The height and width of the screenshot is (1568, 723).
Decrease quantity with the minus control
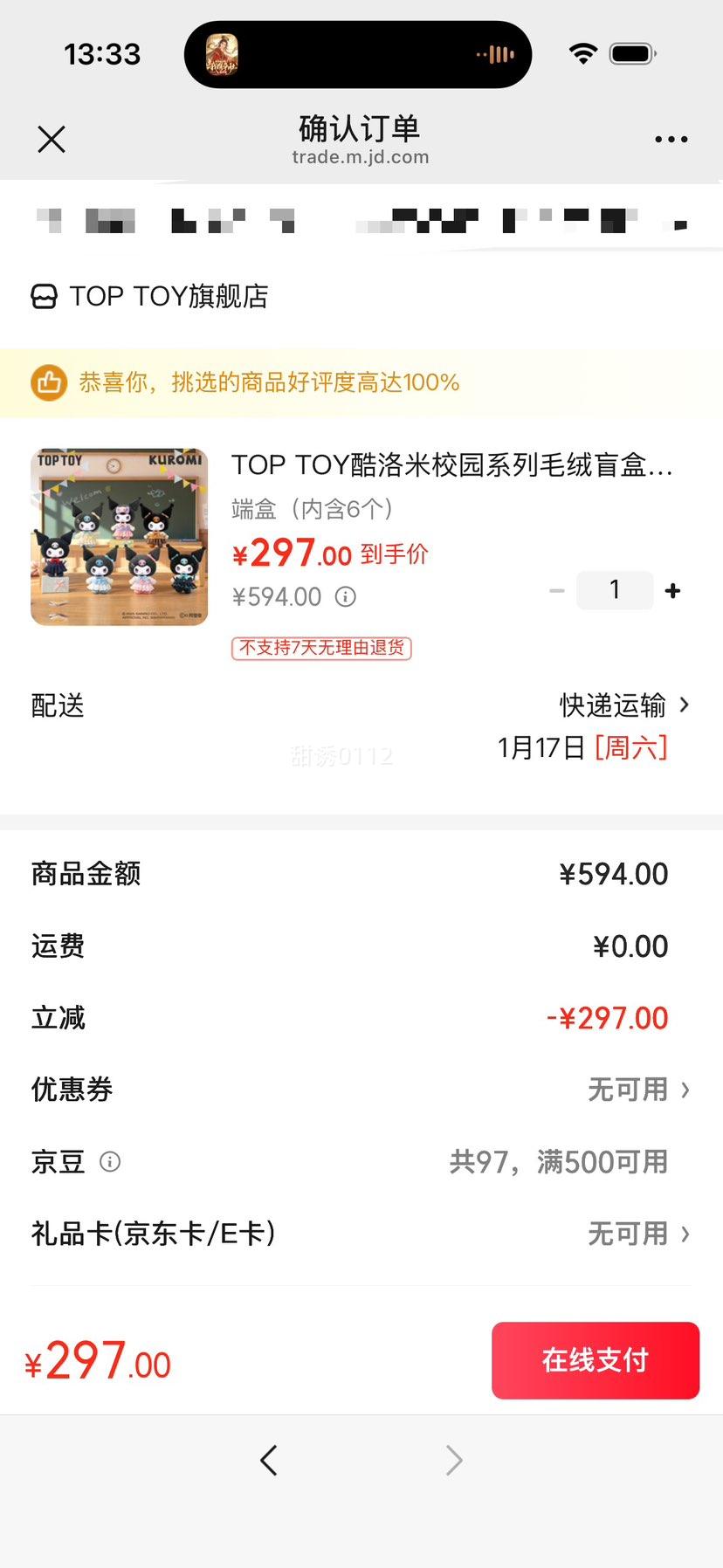[x=557, y=590]
